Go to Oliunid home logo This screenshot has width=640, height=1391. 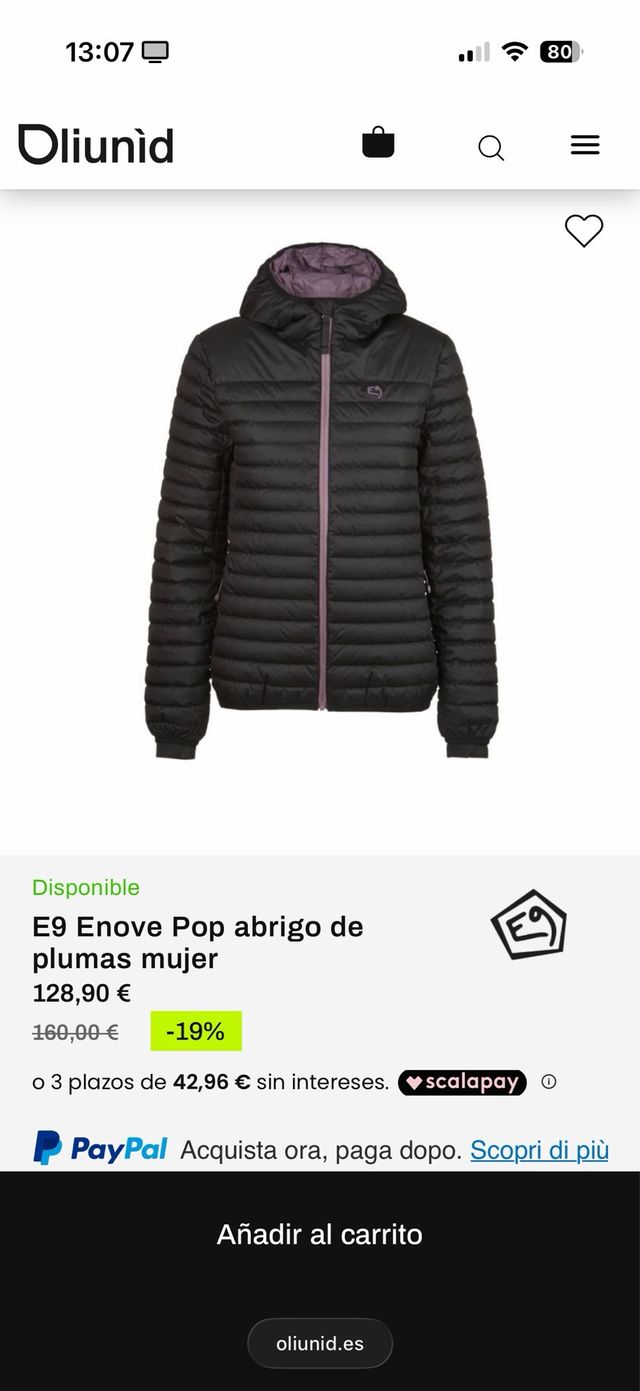click(x=96, y=145)
